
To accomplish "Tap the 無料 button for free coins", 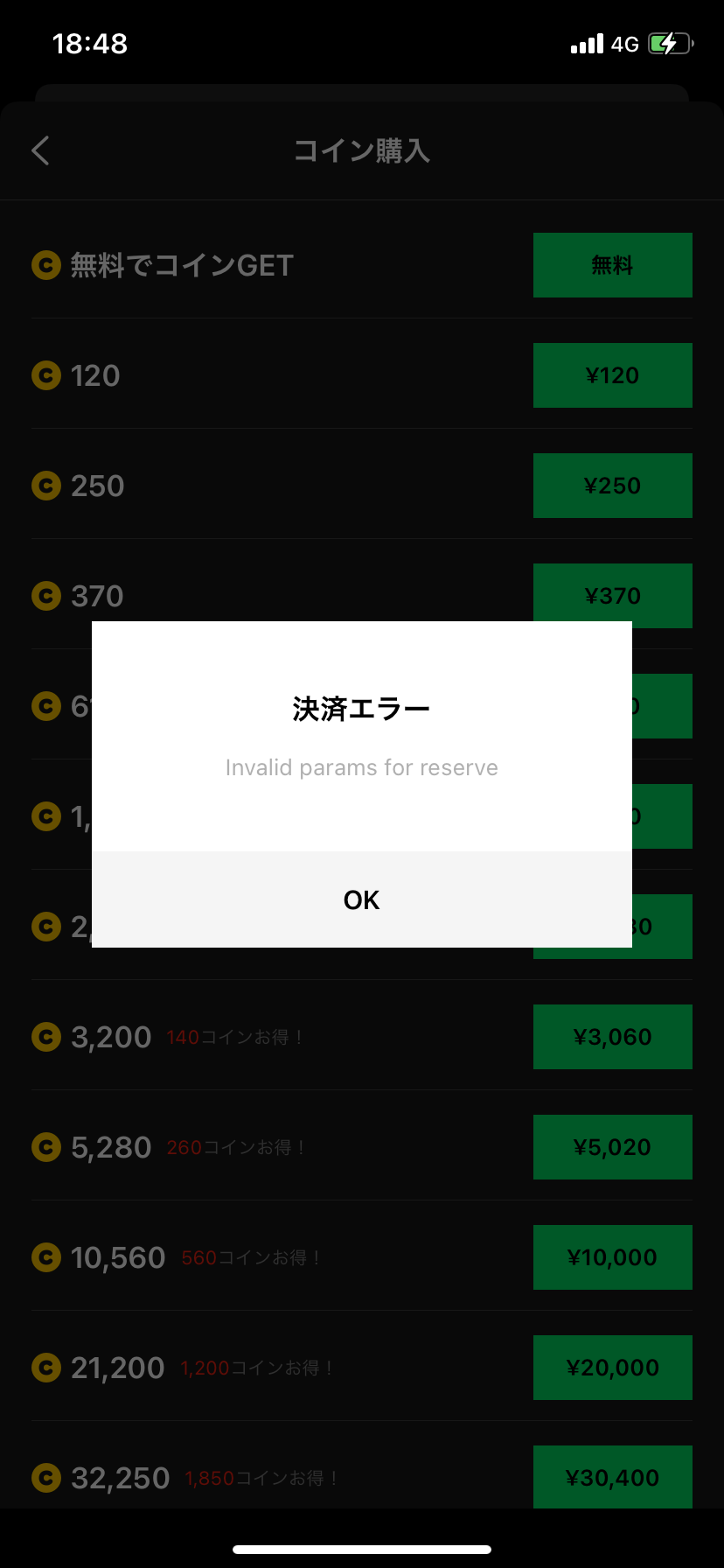I will [x=612, y=265].
